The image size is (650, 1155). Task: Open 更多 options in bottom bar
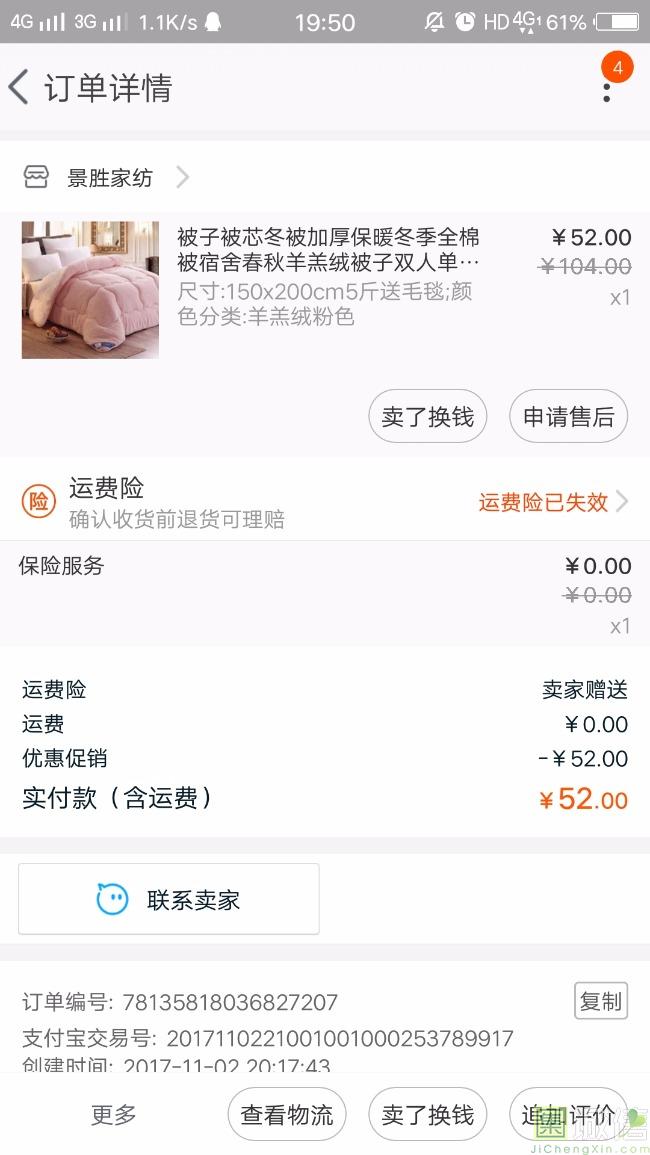tap(113, 1114)
